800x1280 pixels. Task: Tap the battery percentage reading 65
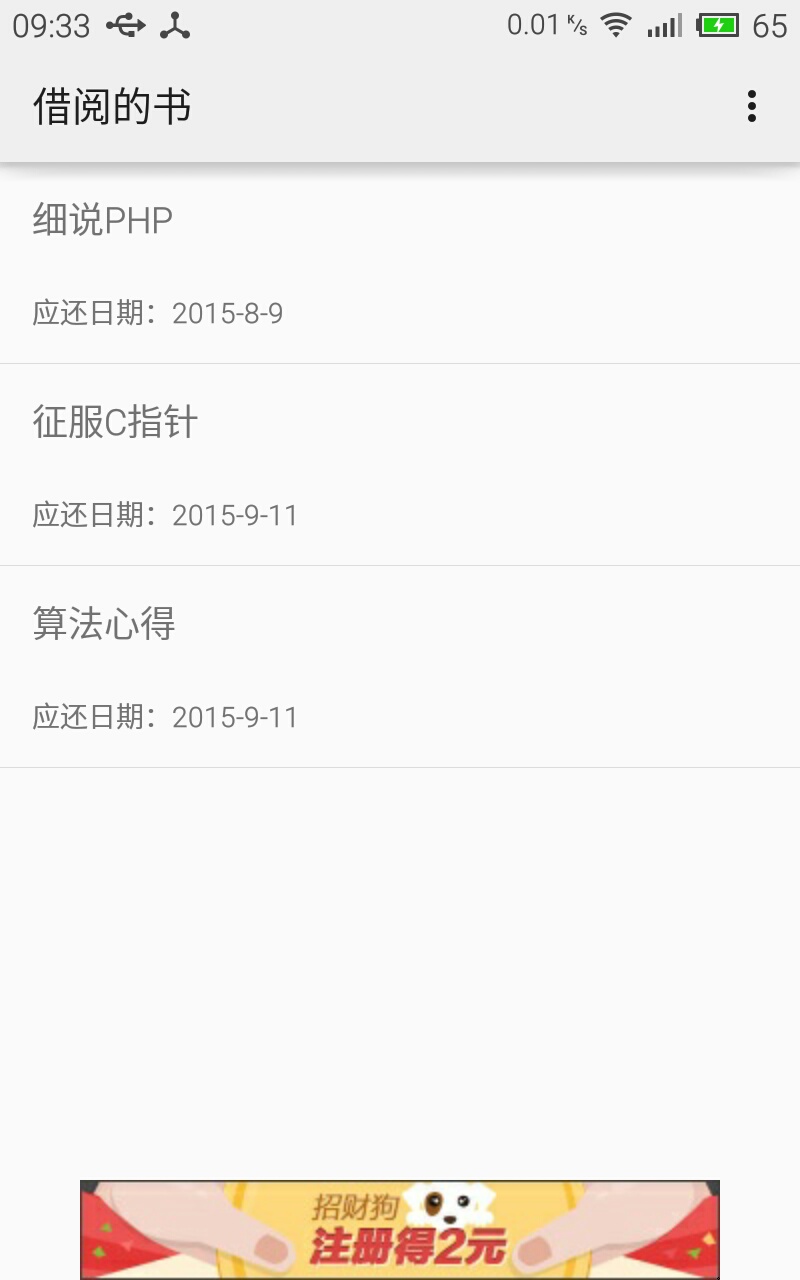pyautogui.click(x=768, y=25)
